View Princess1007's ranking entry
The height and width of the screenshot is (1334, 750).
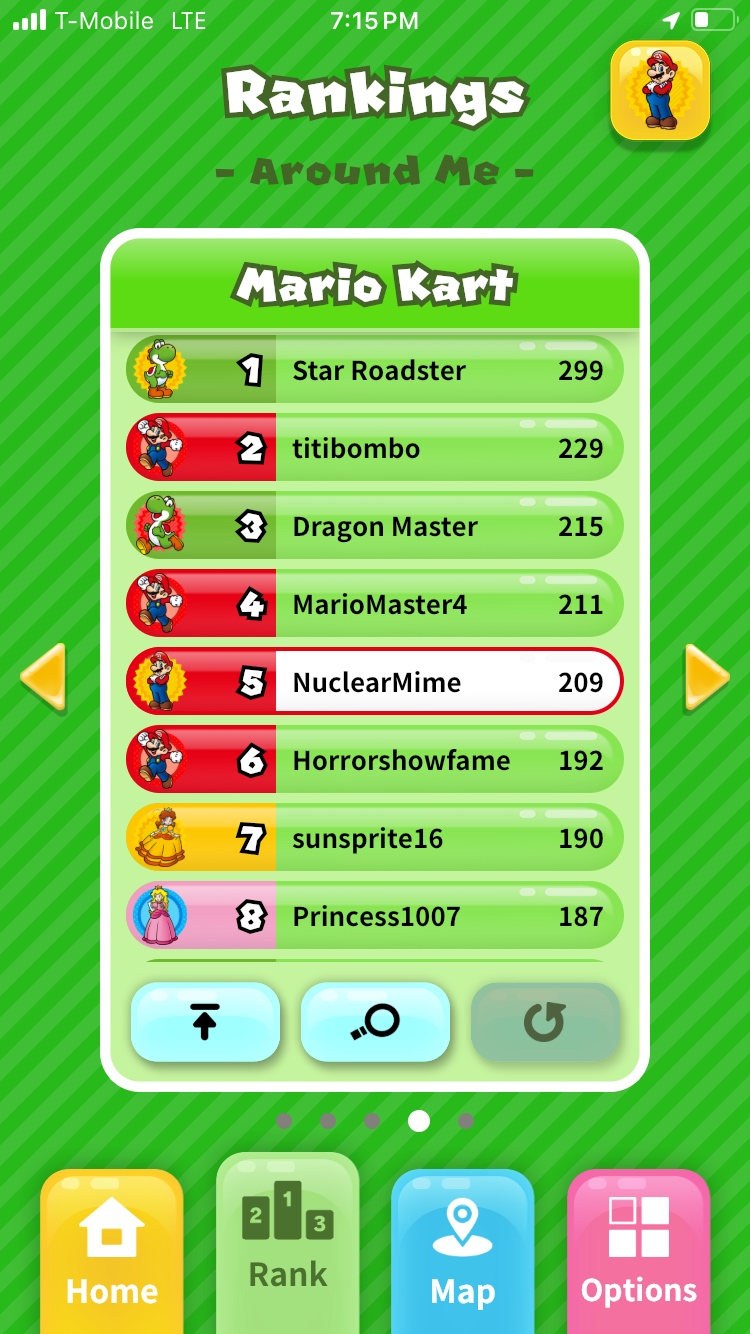click(x=375, y=916)
